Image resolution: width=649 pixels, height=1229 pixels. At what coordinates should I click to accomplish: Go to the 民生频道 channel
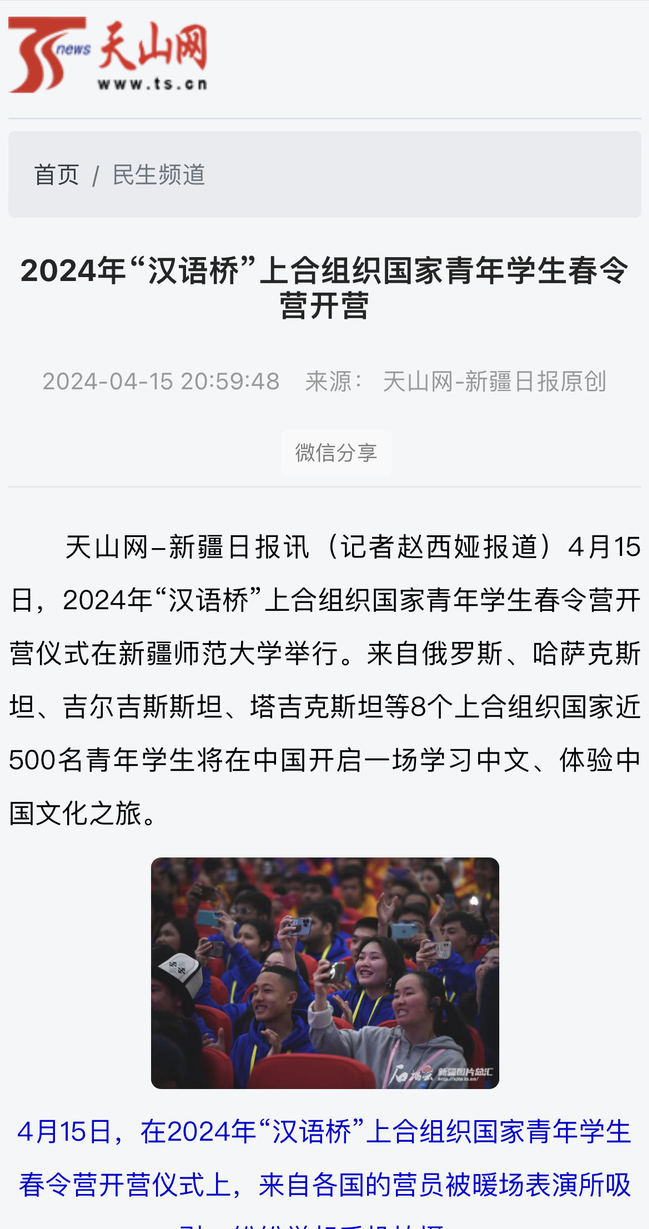158,175
